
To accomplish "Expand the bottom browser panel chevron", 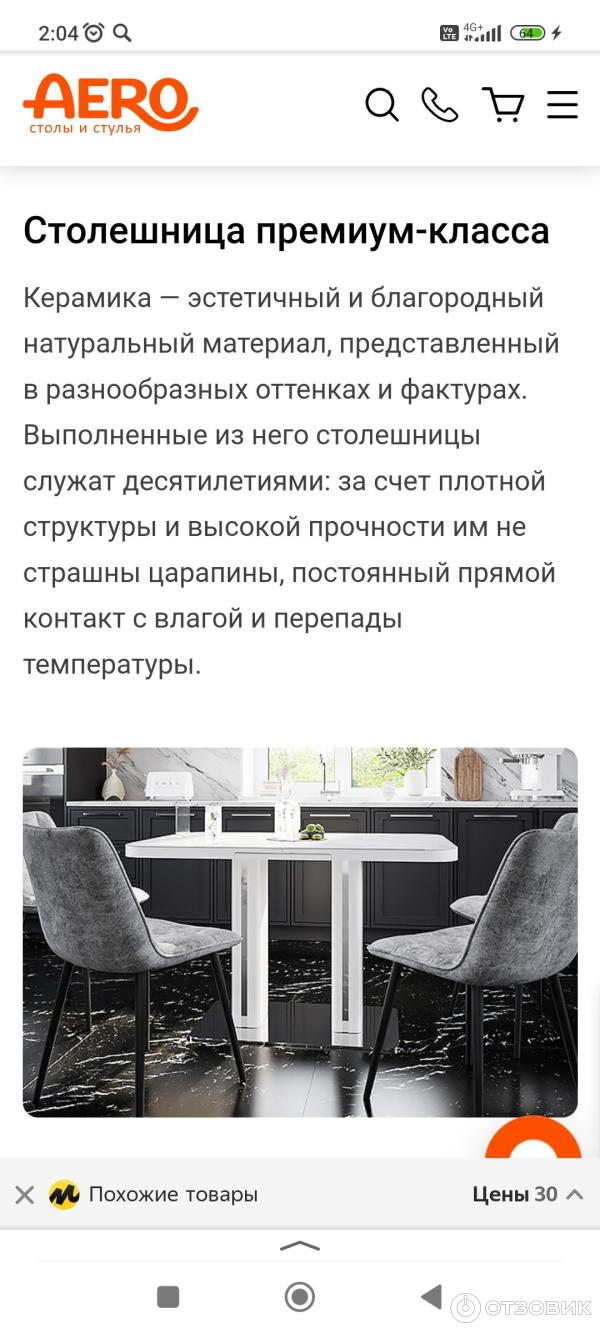I will coord(300,1246).
